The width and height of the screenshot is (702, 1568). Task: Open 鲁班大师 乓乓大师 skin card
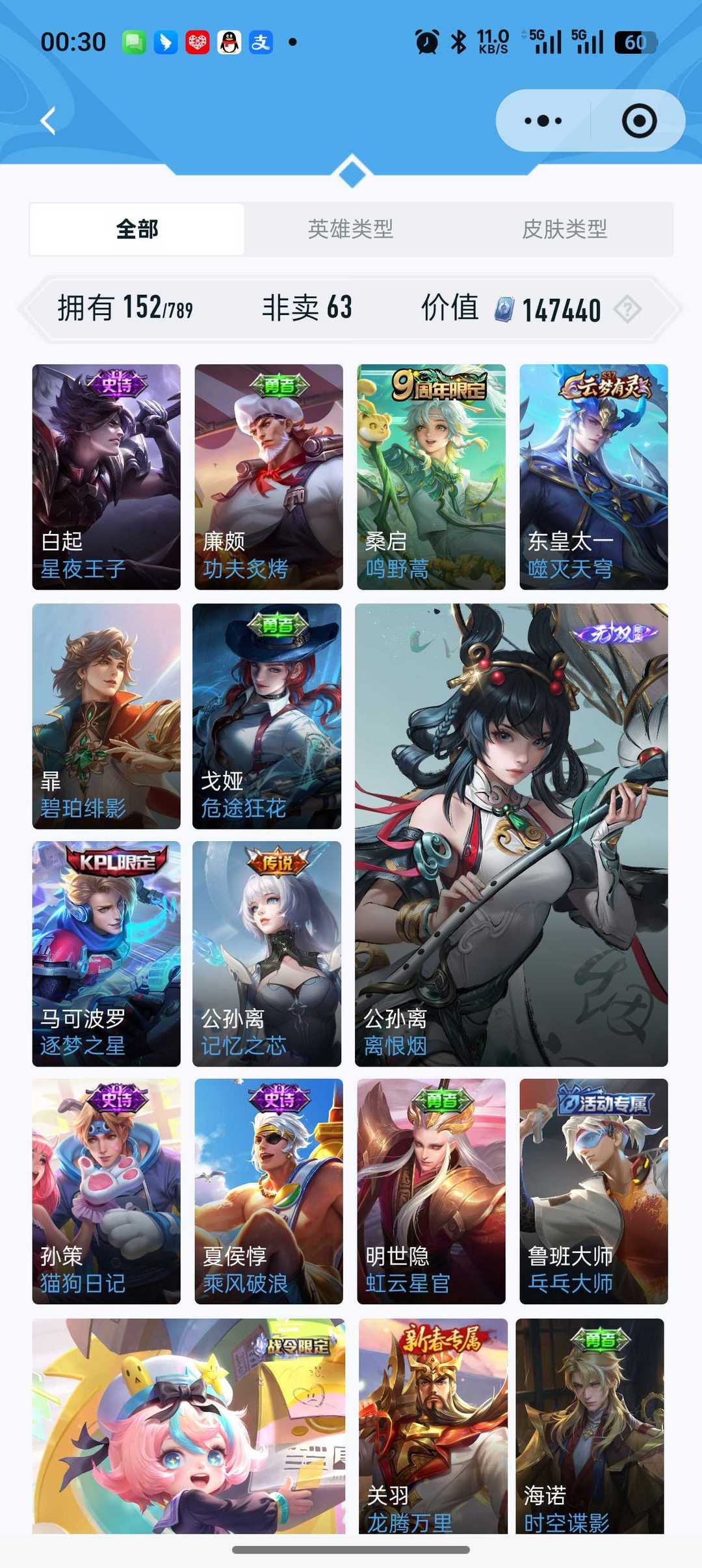593,1191
